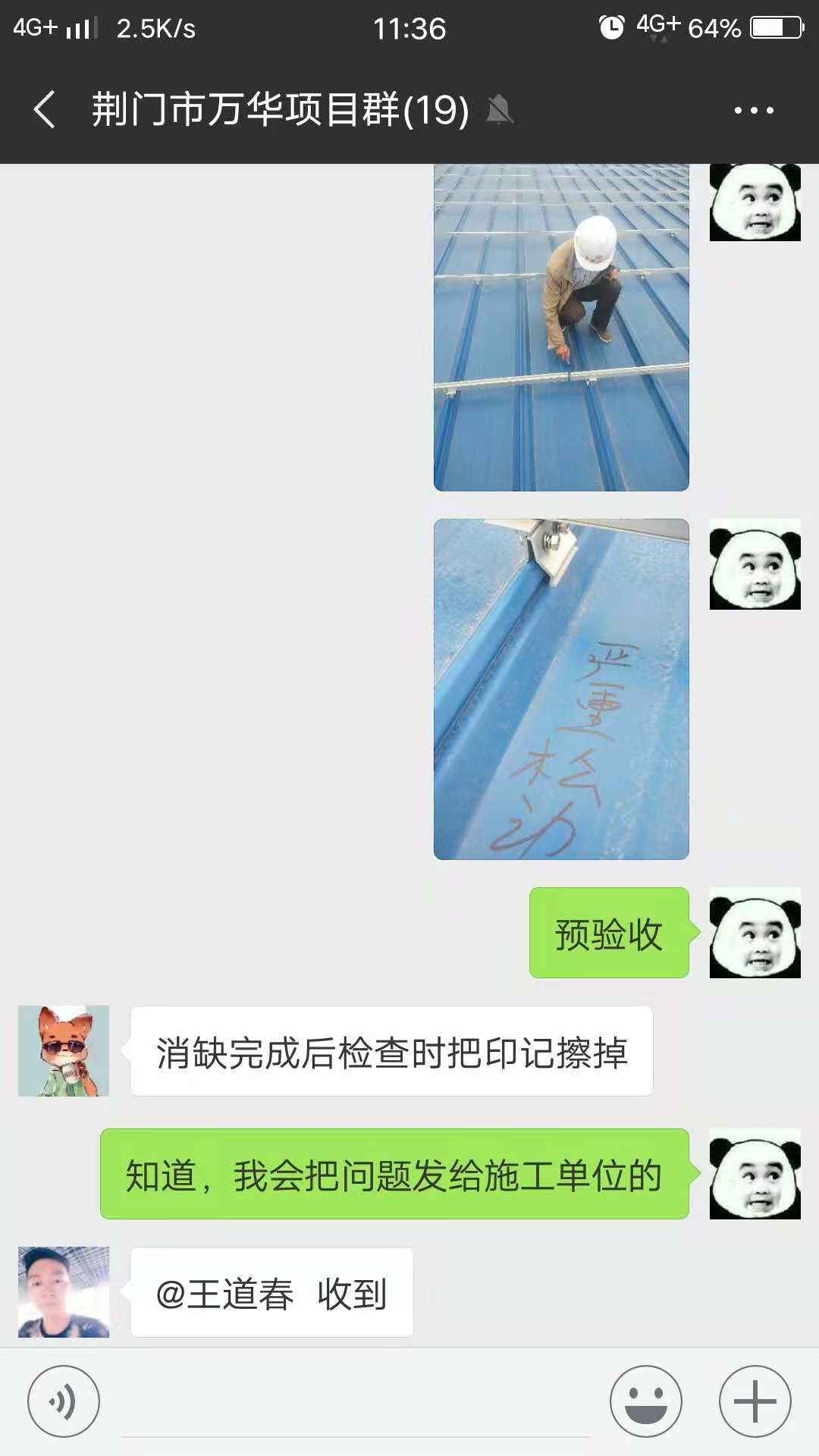819x1456 pixels.
Task: Open the emoji sticker panel
Action: click(x=646, y=1401)
